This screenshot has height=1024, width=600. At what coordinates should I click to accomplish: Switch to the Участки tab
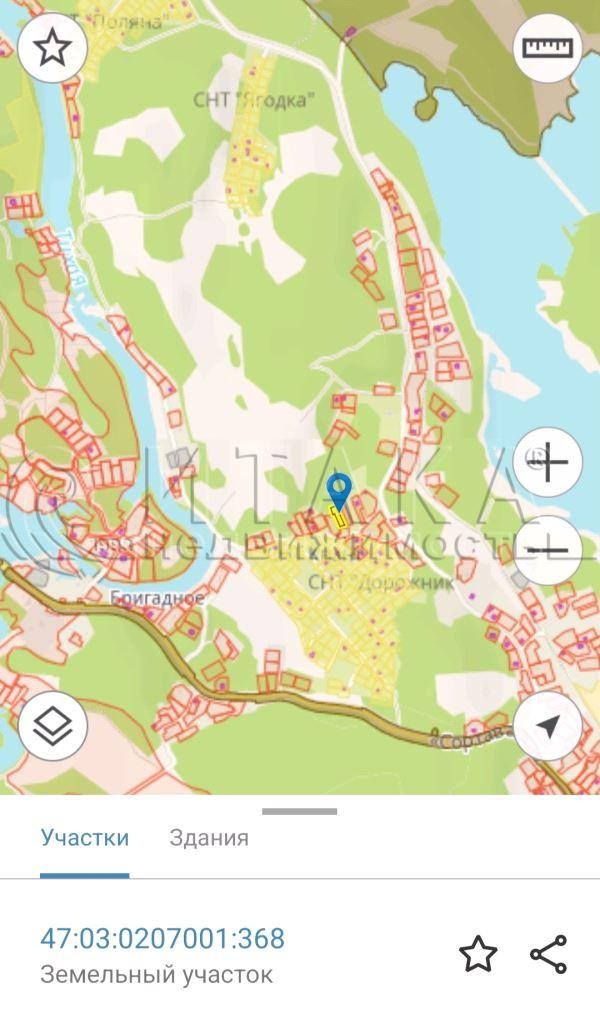tap(85, 838)
